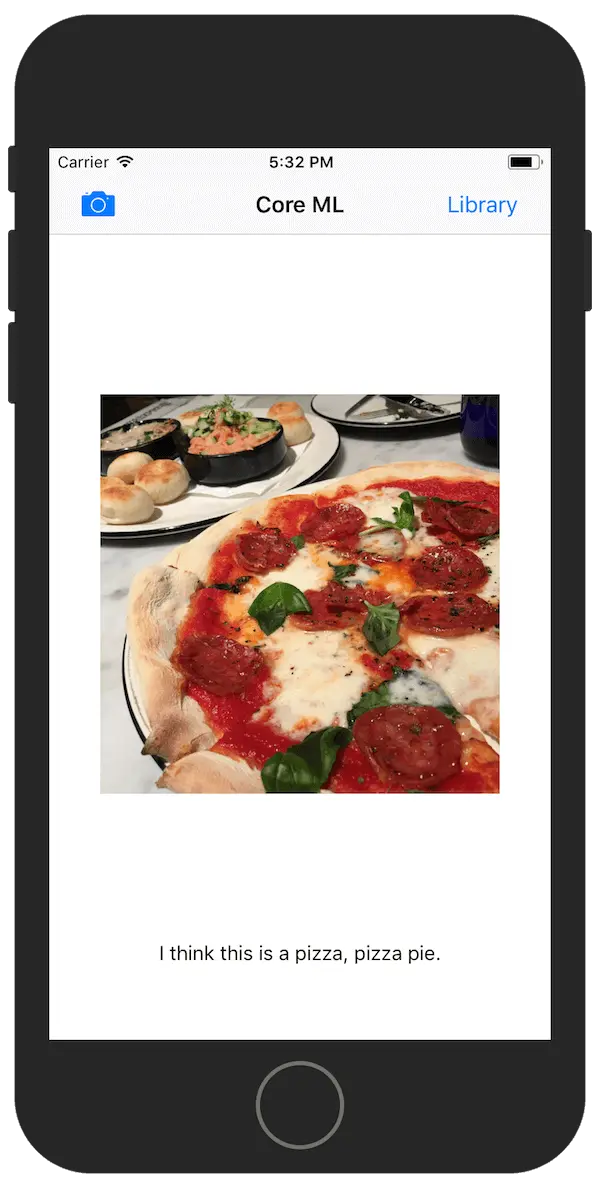Open the camera to take a photo
The height and width of the screenshot is (1188, 600).
coord(98,204)
